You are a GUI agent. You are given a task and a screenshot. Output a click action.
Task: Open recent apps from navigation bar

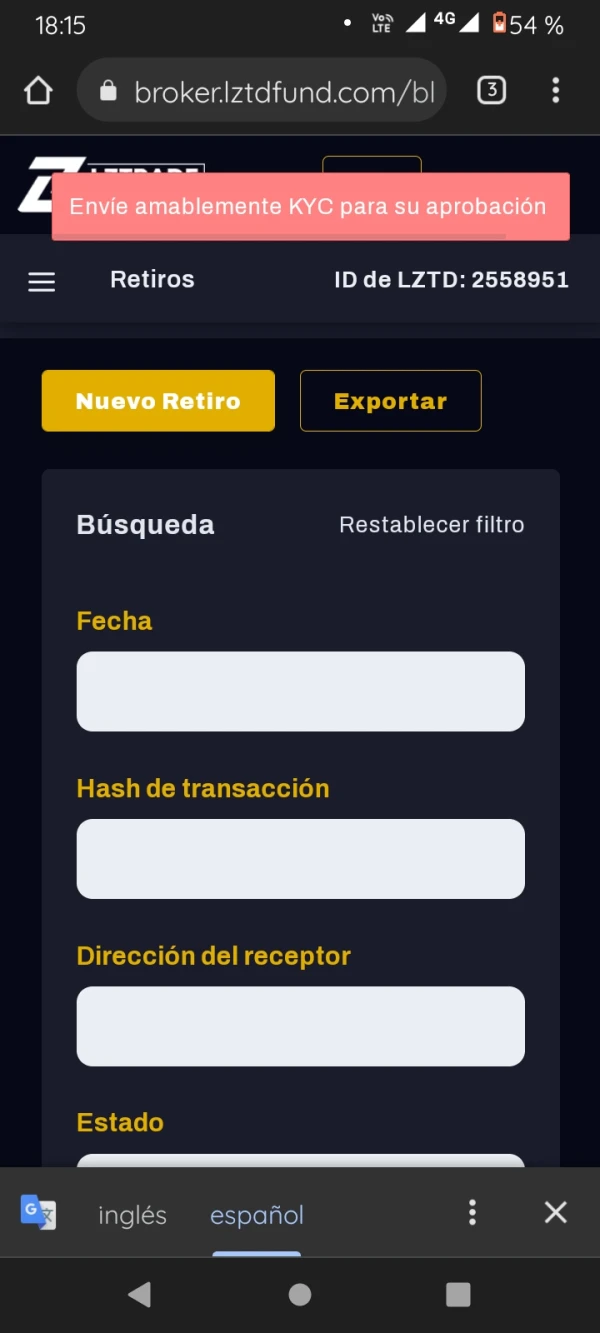click(458, 1295)
